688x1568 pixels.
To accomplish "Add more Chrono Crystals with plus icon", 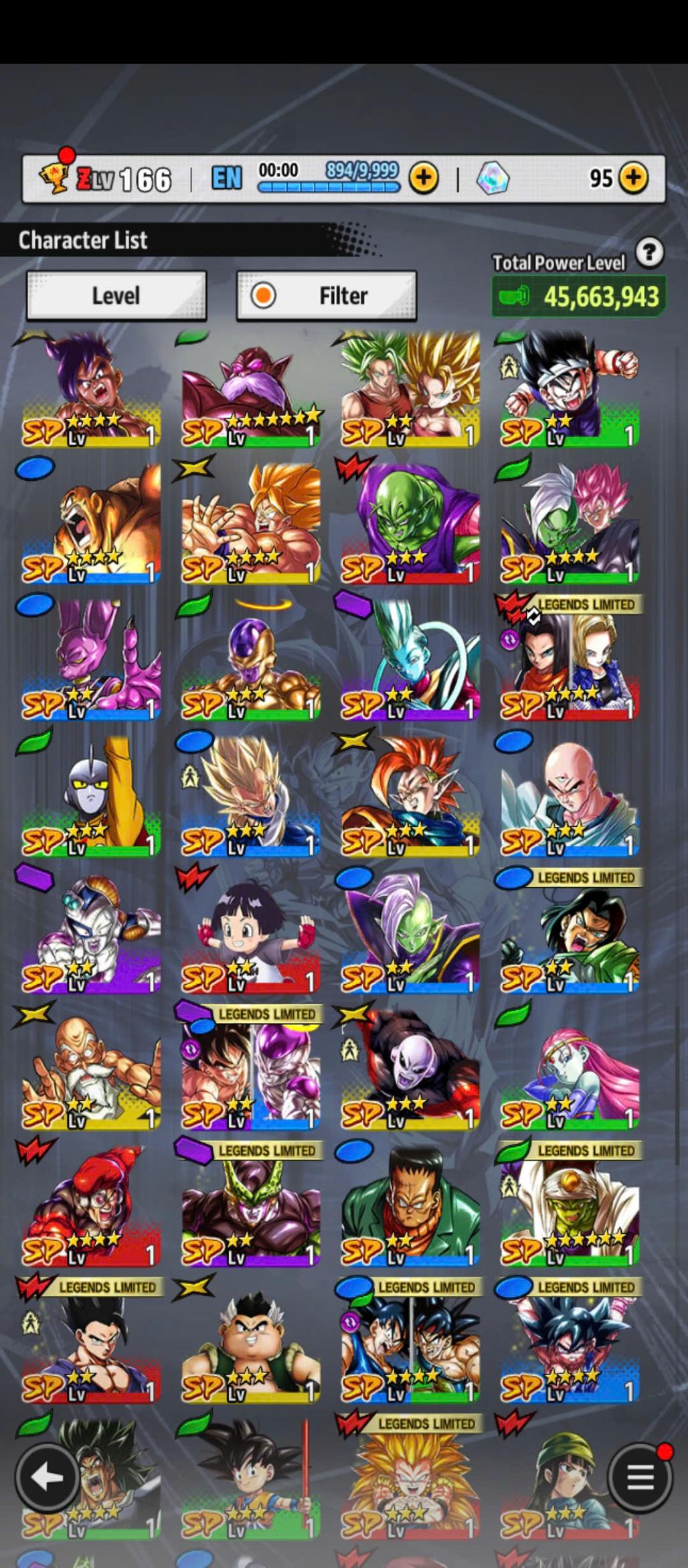I will [x=633, y=178].
